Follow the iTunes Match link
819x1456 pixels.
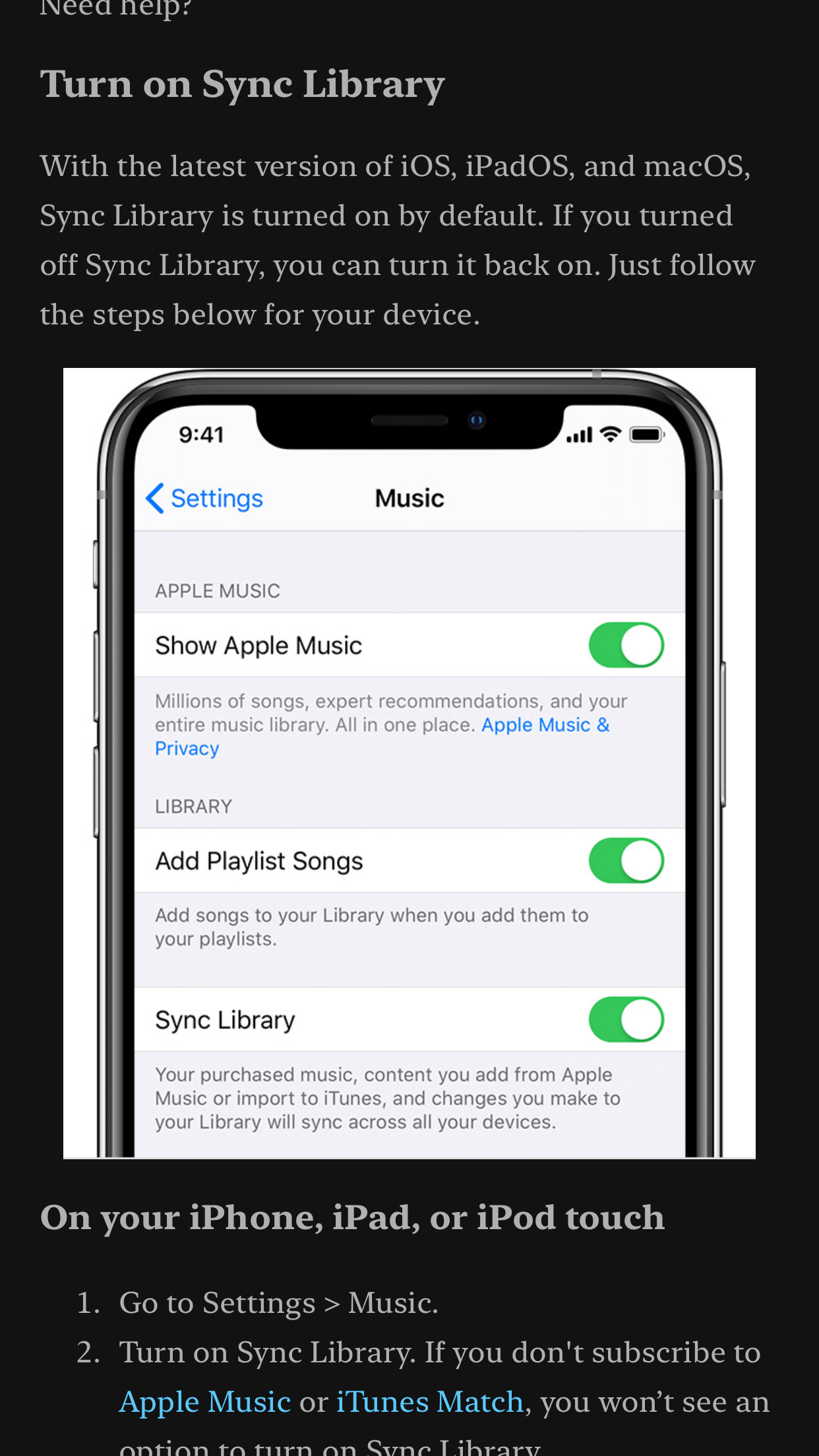point(430,1402)
